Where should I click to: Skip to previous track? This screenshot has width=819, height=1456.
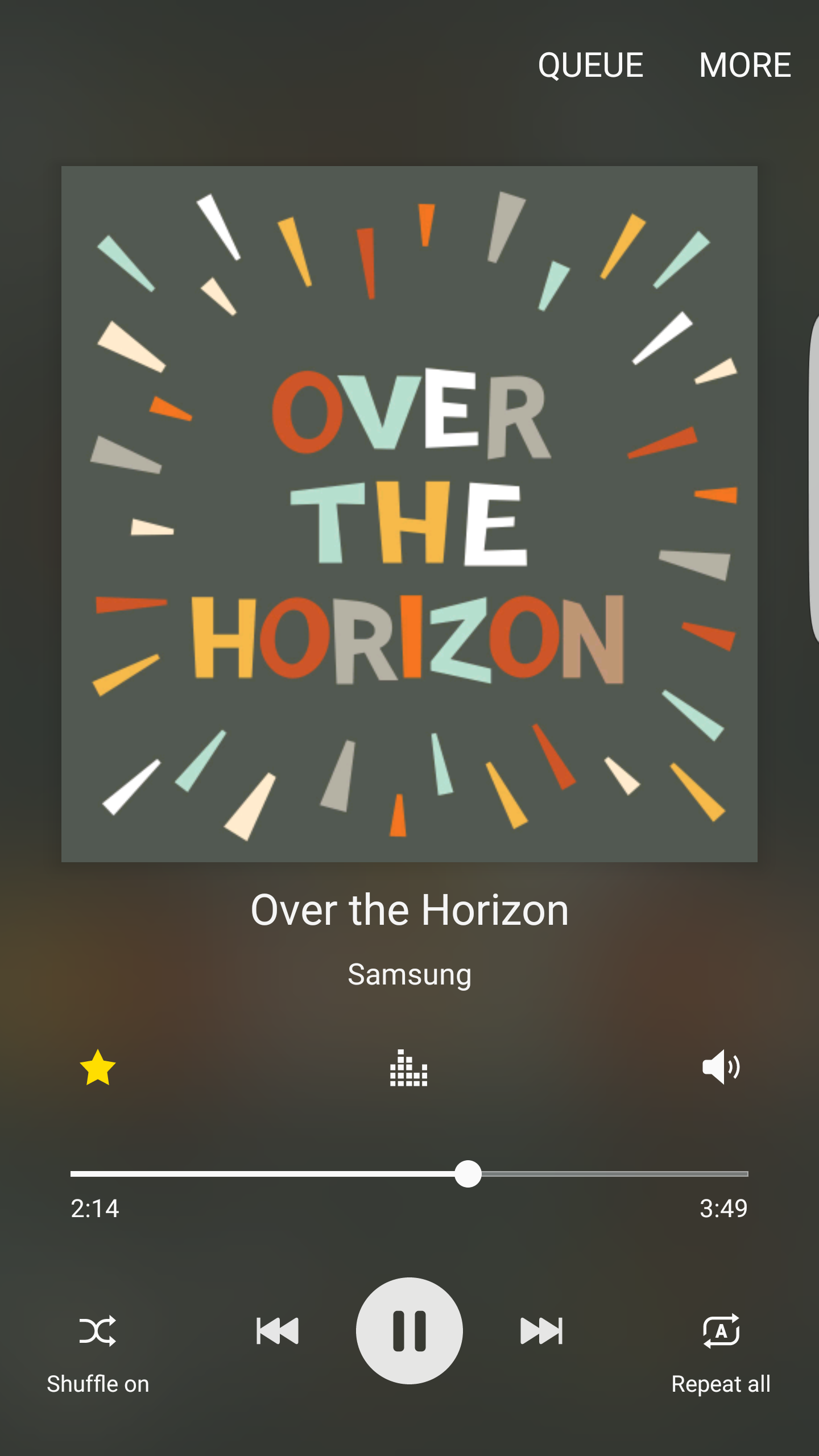(278, 1331)
